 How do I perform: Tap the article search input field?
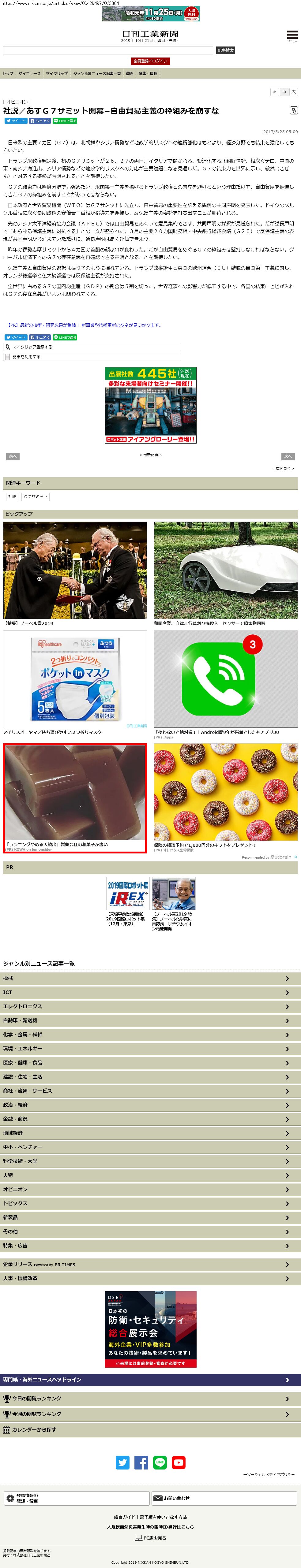(x=108, y=50)
